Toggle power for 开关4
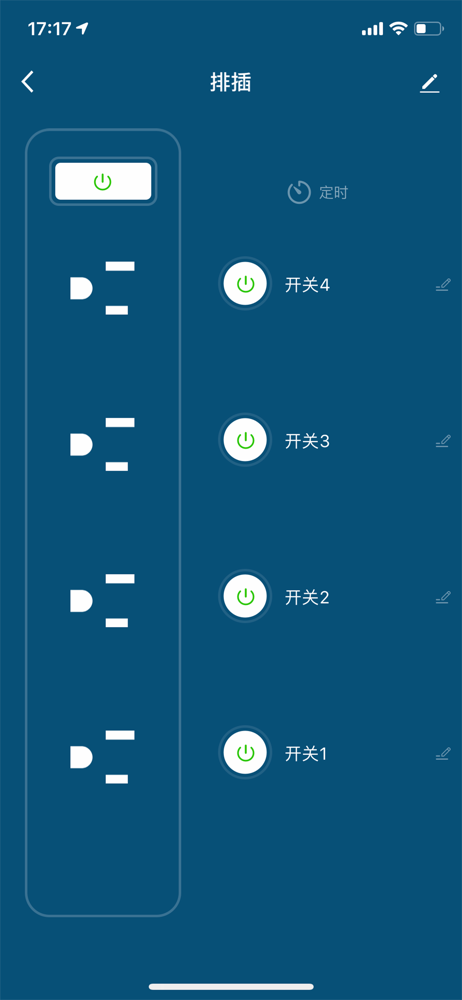Image resolution: width=462 pixels, height=1000 pixels. [x=245, y=284]
